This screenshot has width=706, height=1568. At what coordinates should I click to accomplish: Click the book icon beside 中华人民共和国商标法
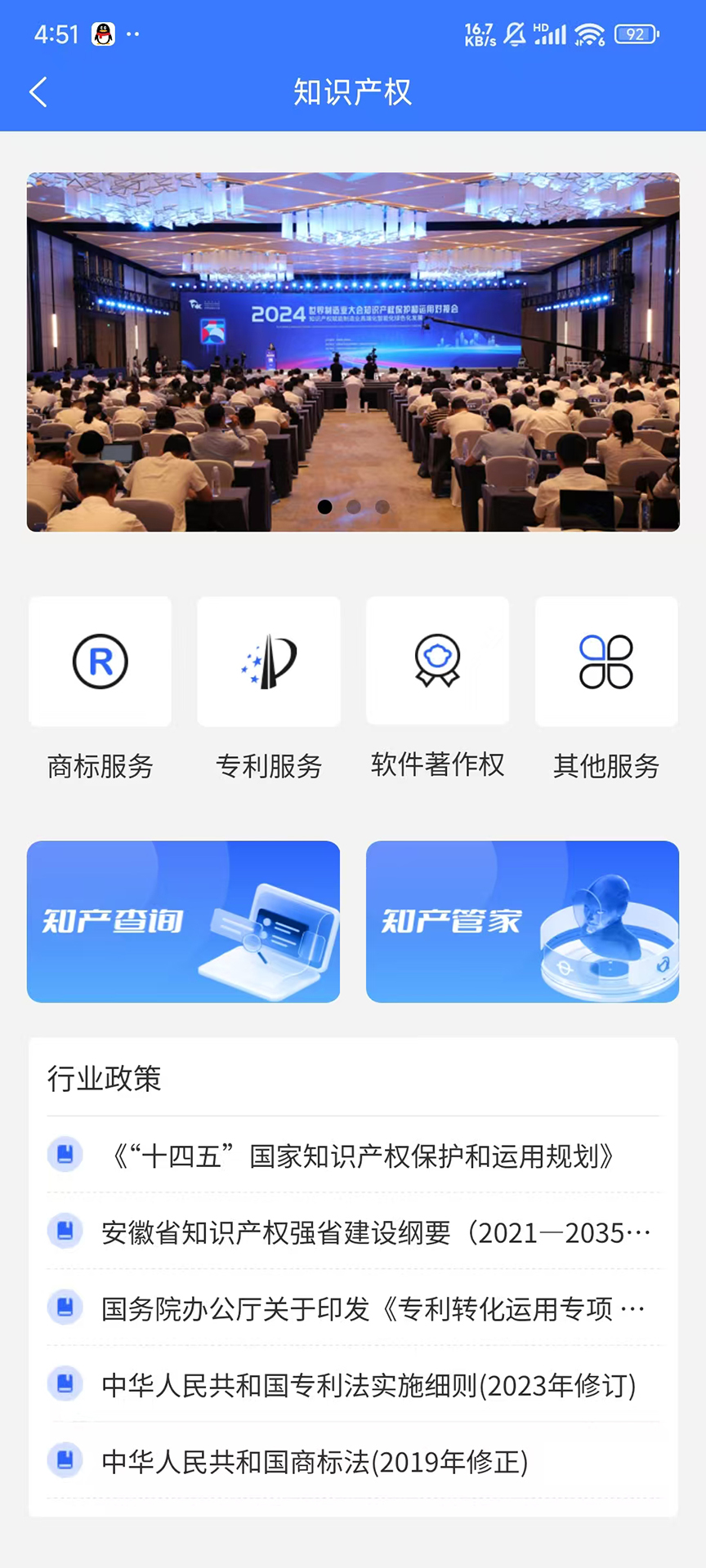(65, 1460)
